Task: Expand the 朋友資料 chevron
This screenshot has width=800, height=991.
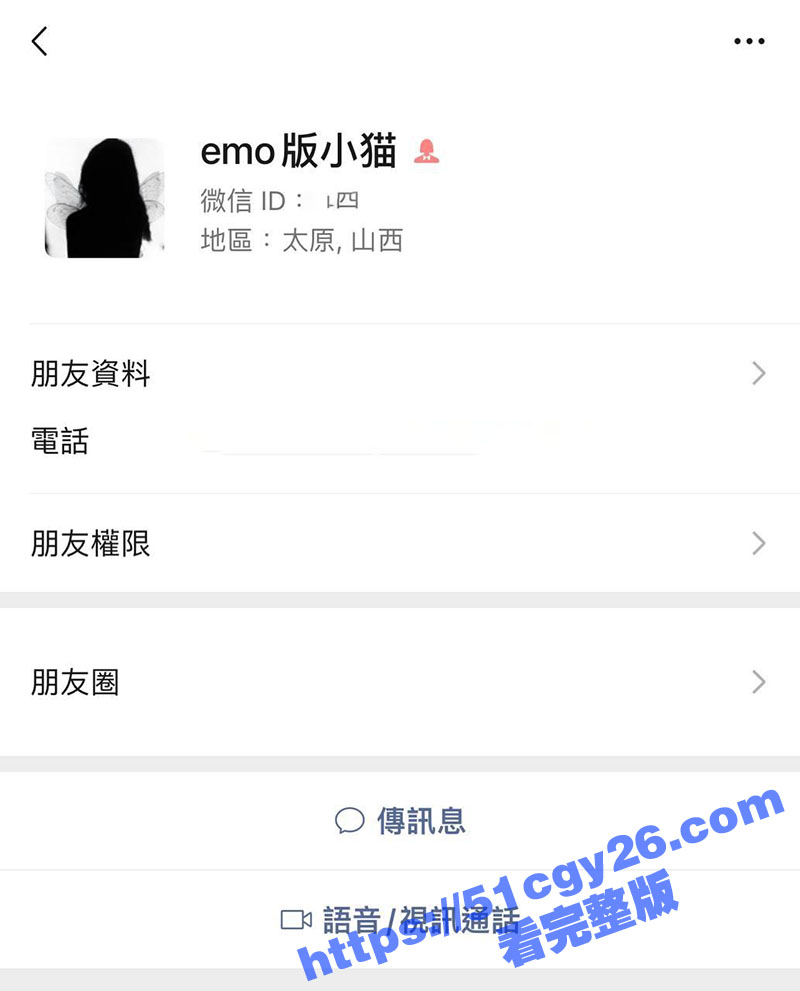Action: 757,373
